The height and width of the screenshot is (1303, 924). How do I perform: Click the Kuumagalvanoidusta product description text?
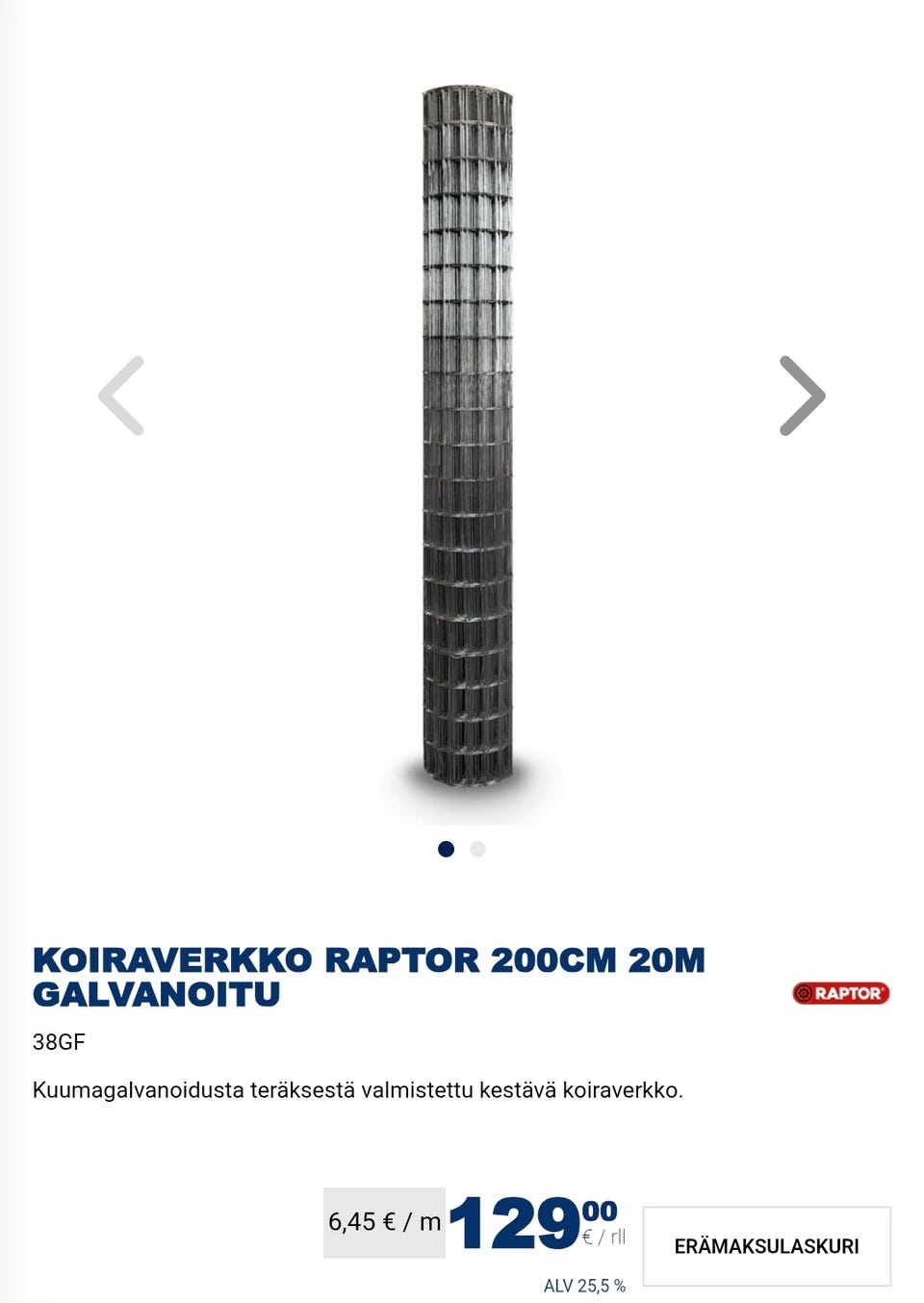(356, 1090)
